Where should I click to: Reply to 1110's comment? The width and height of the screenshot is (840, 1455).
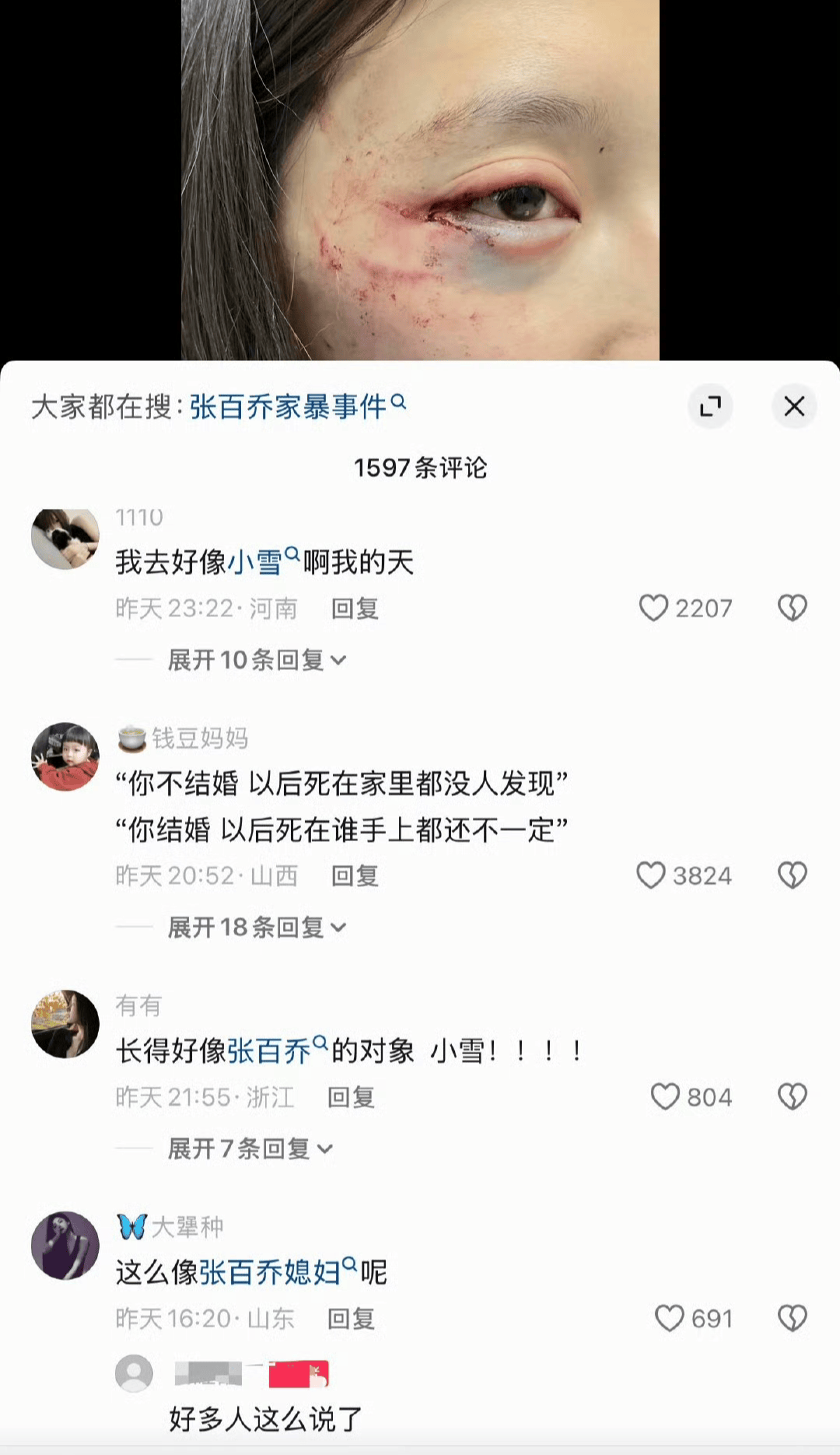pyautogui.click(x=355, y=608)
